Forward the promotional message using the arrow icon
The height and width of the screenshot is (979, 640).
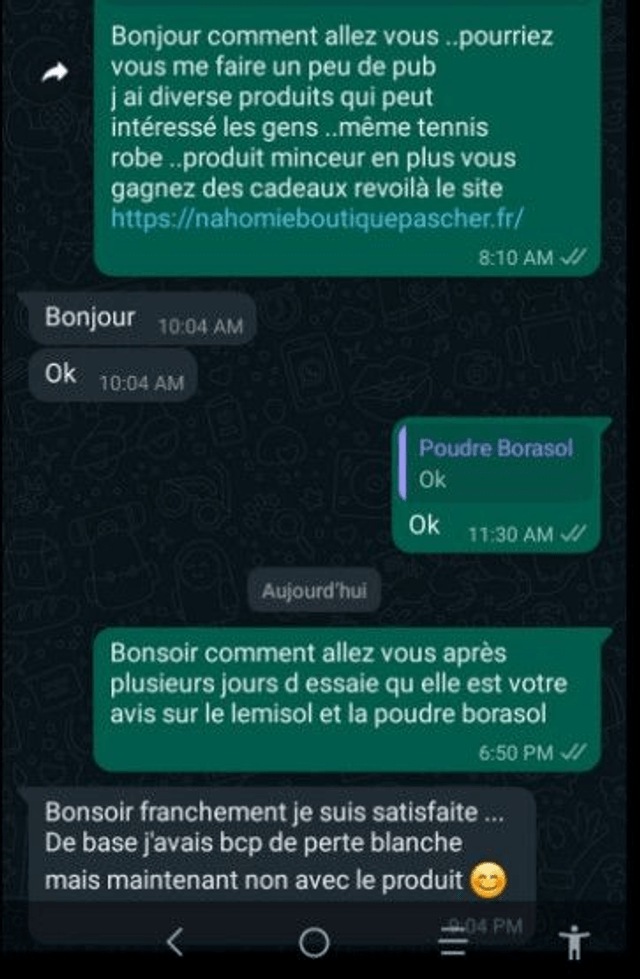pos(57,72)
